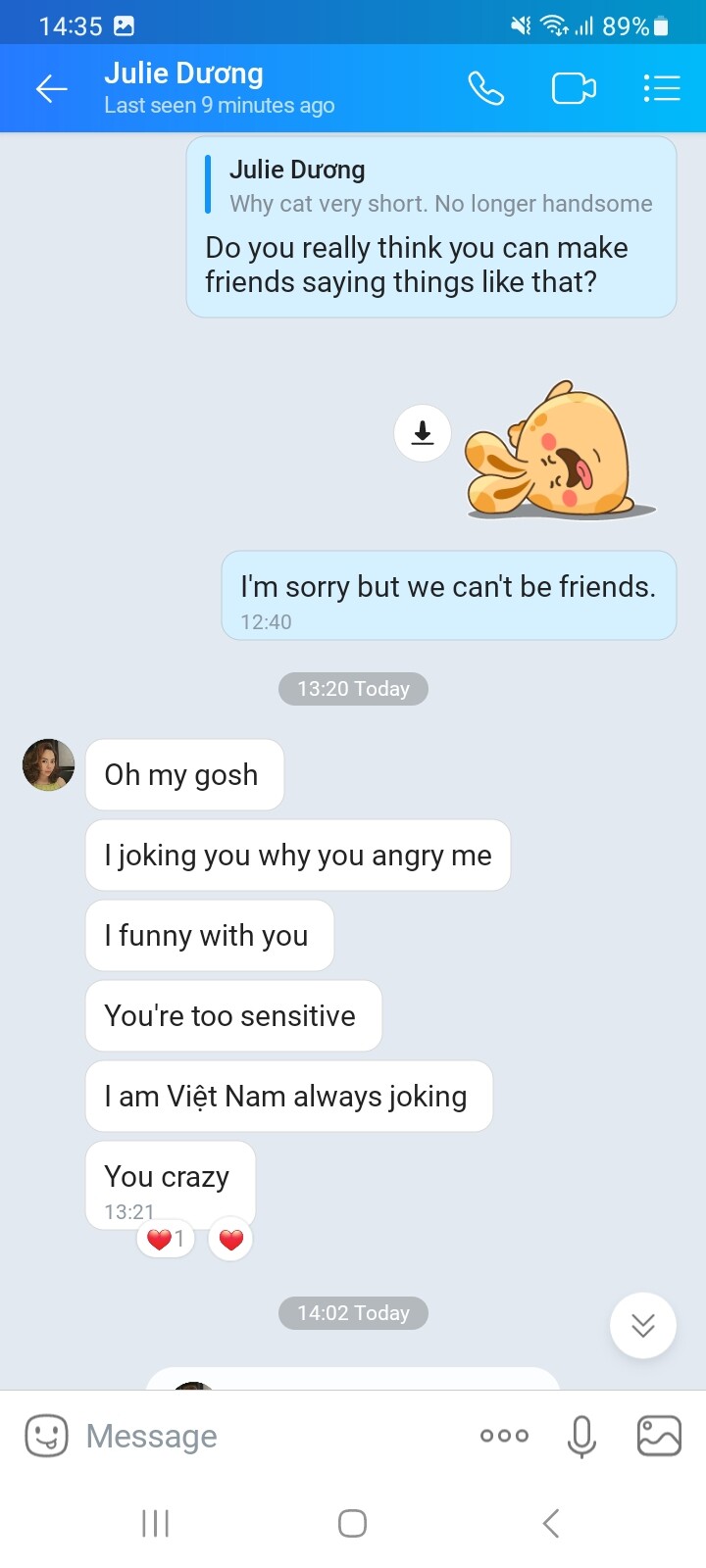Open the chat options menu
Screen dimensions: 706x1568
[x=662, y=89]
